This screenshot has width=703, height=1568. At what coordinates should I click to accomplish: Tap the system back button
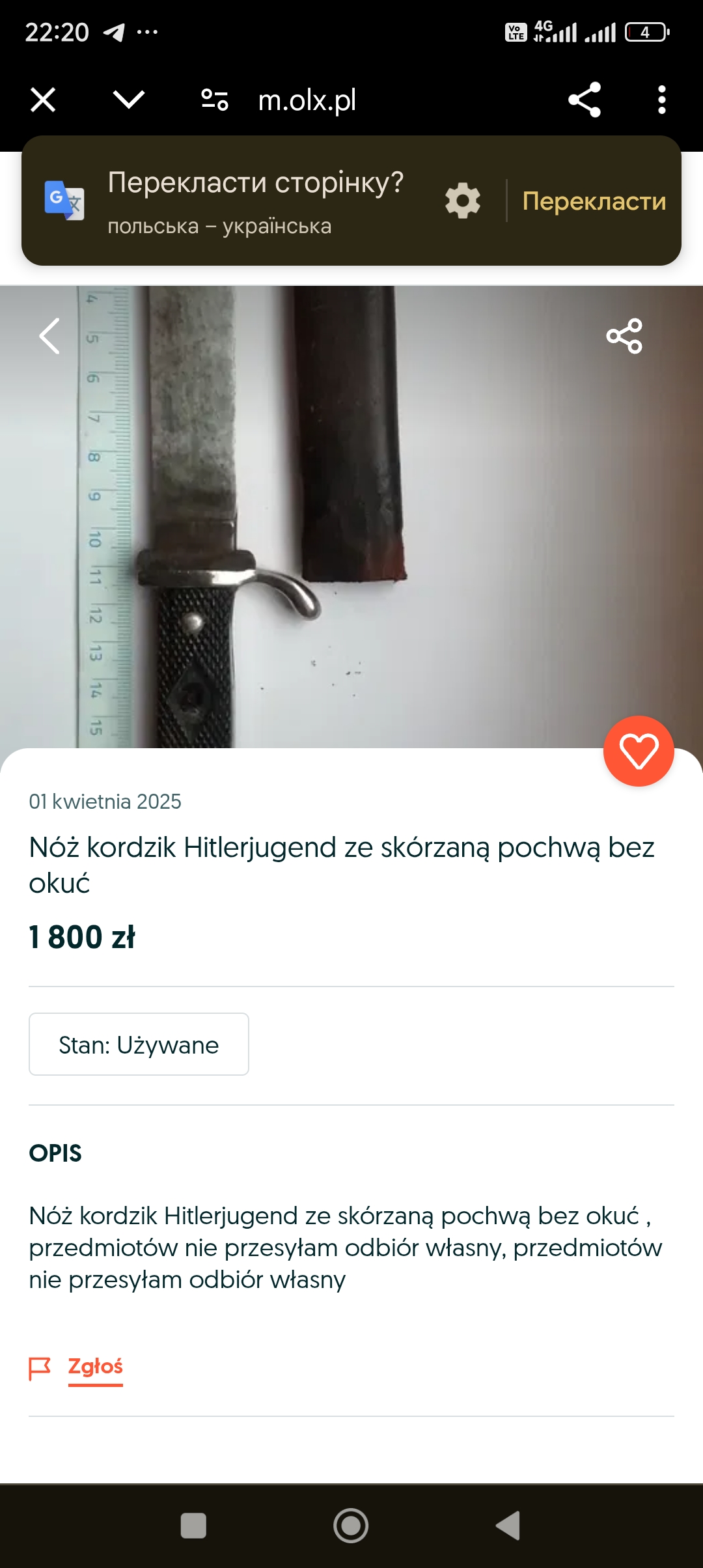tap(508, 1526)
